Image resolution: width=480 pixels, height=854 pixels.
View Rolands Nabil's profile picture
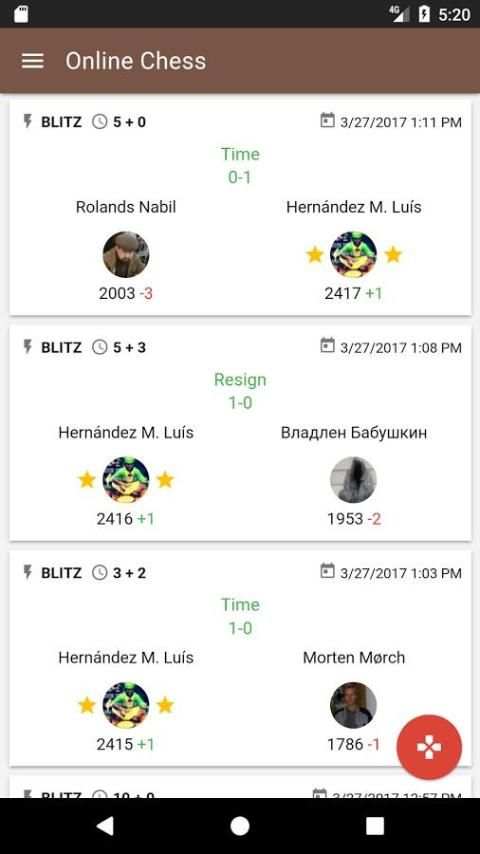point(126,254)
